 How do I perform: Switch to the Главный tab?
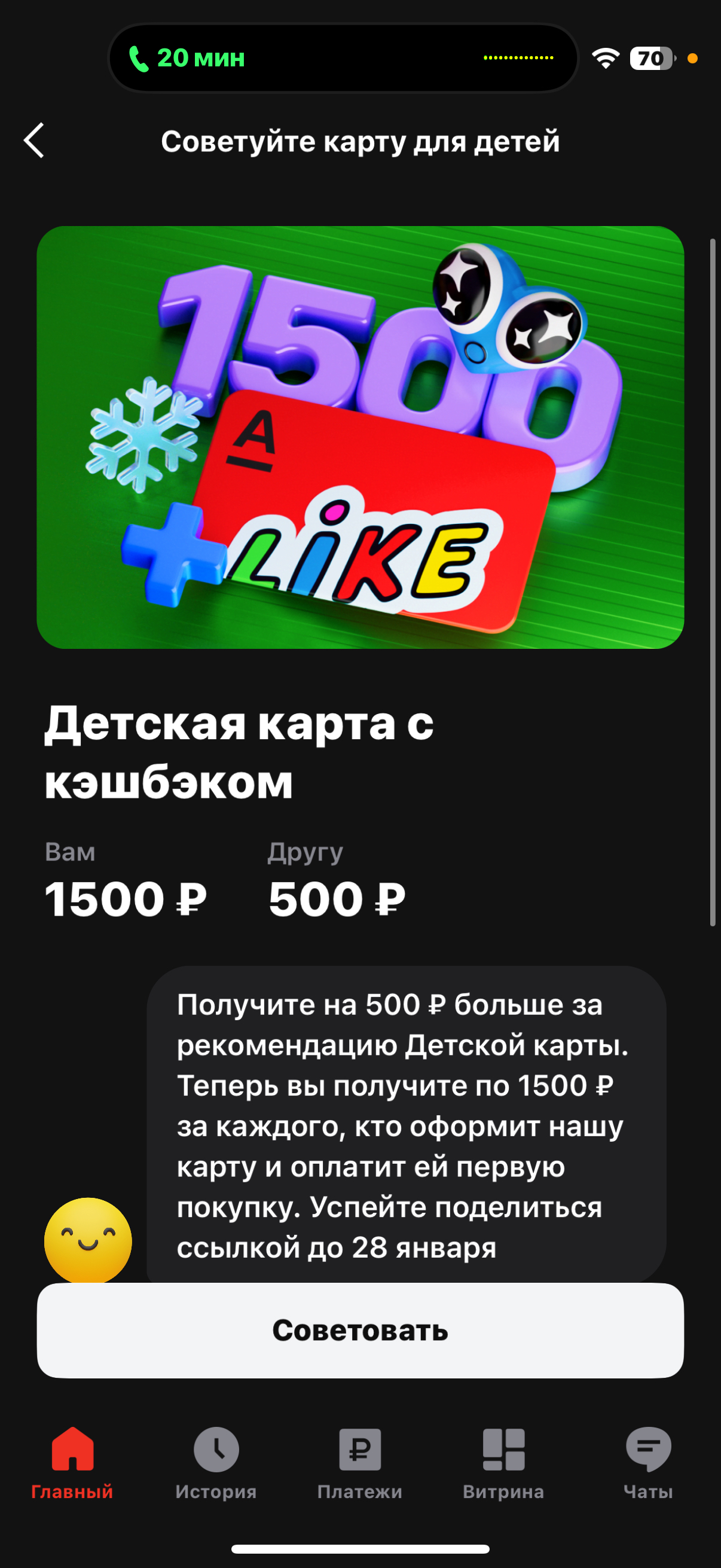click(x=72, y=1463)
